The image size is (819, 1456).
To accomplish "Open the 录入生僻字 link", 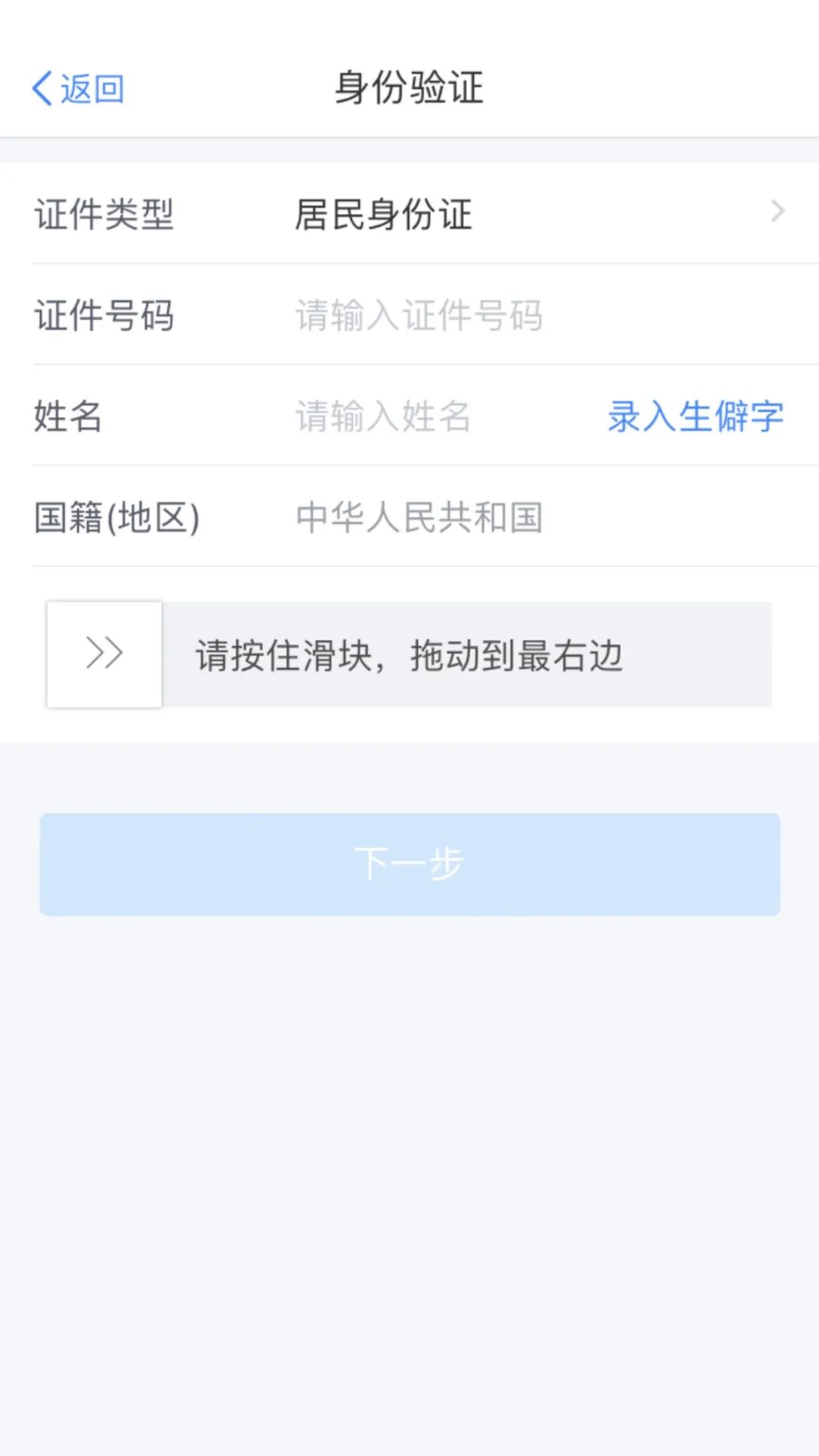I will 695,416.
